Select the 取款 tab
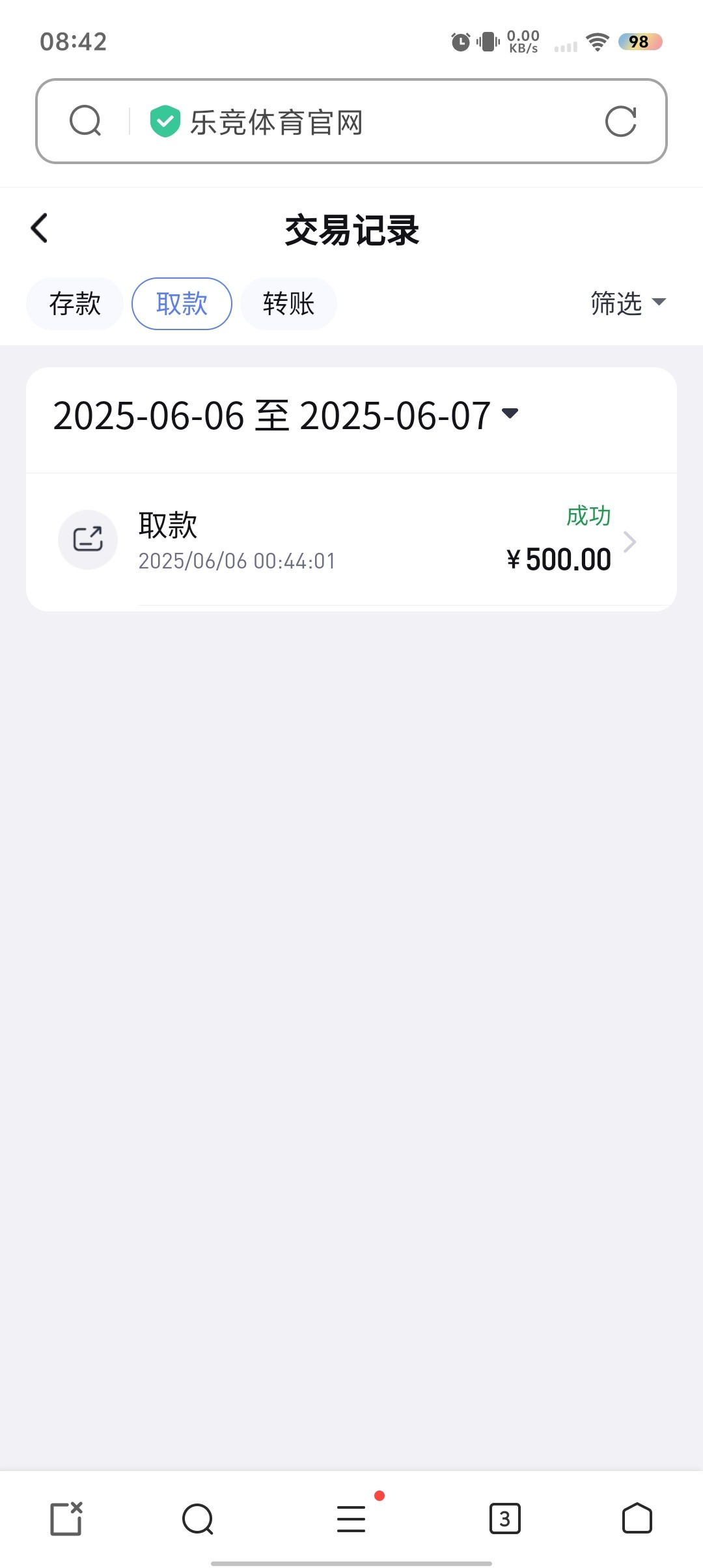703x1568 pixels. coord(182,304)
